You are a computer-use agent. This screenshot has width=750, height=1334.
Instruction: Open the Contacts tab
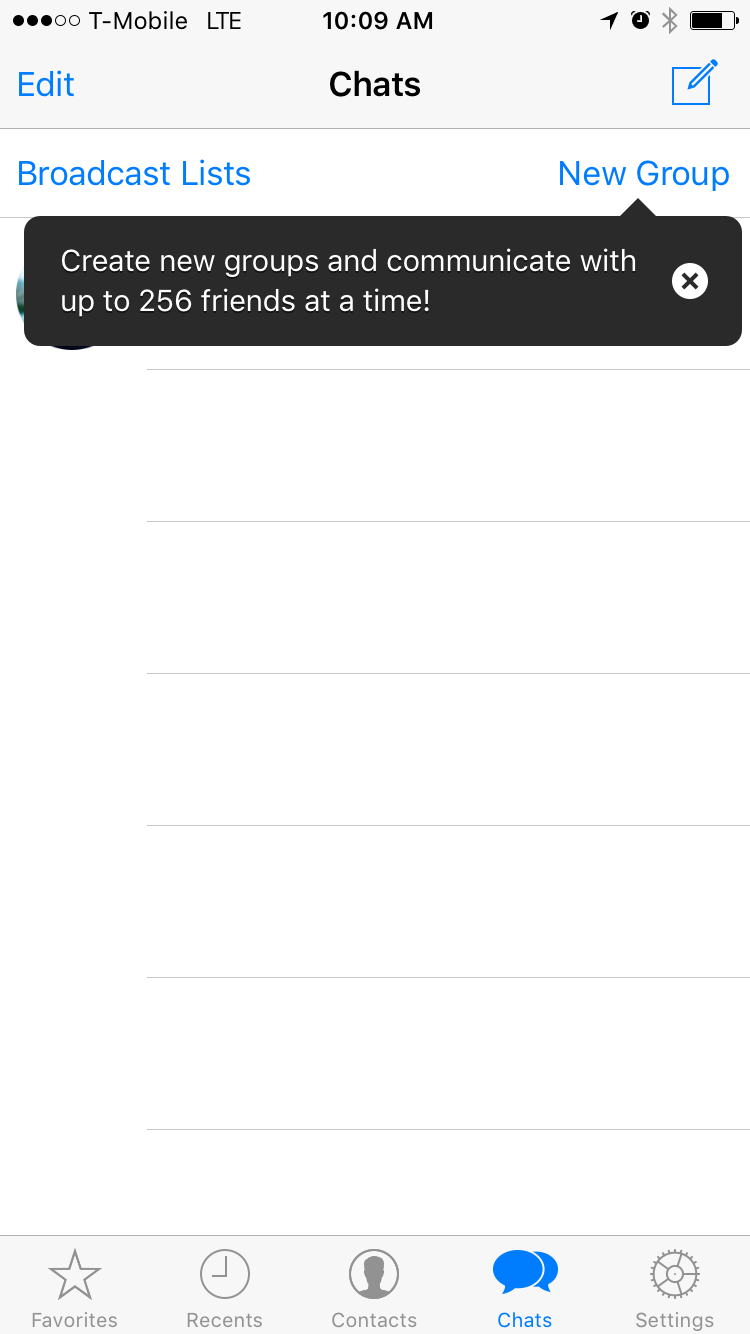374,1290
